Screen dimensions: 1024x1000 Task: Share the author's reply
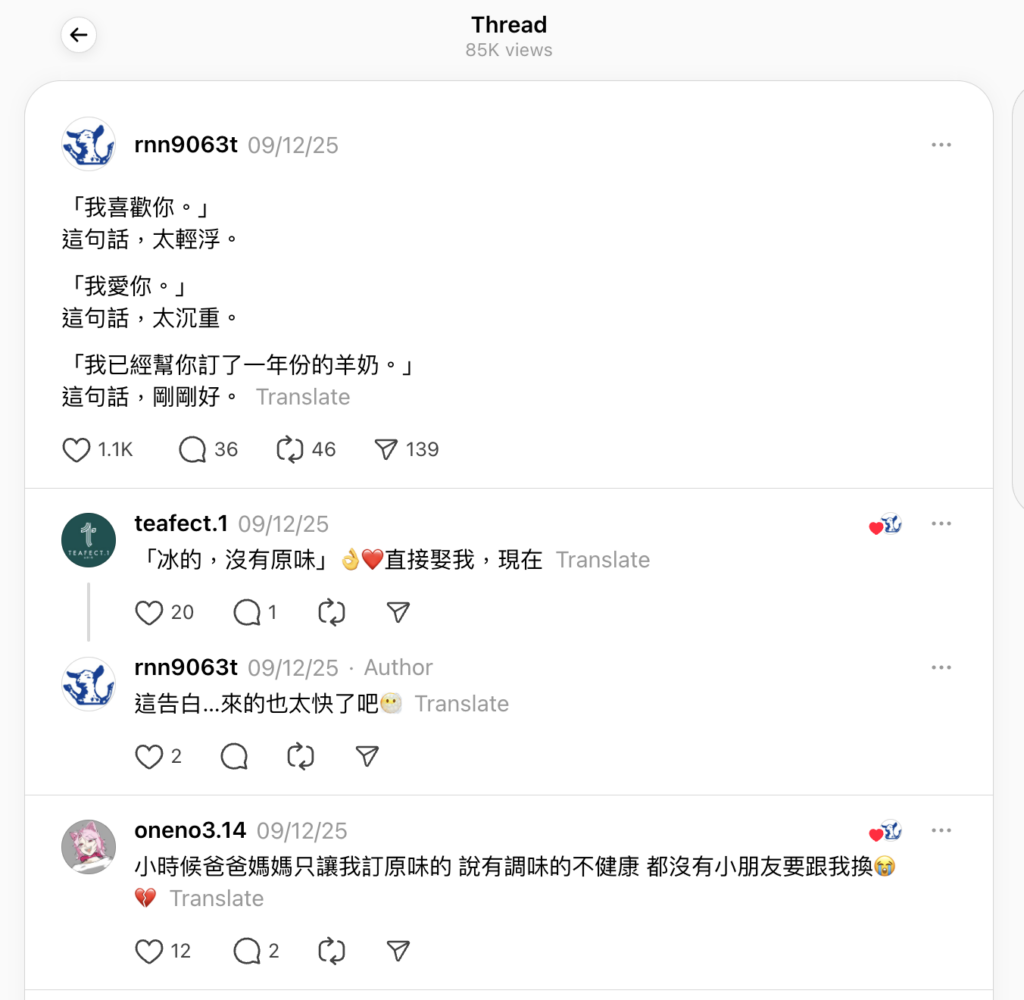tap(367, 757)
